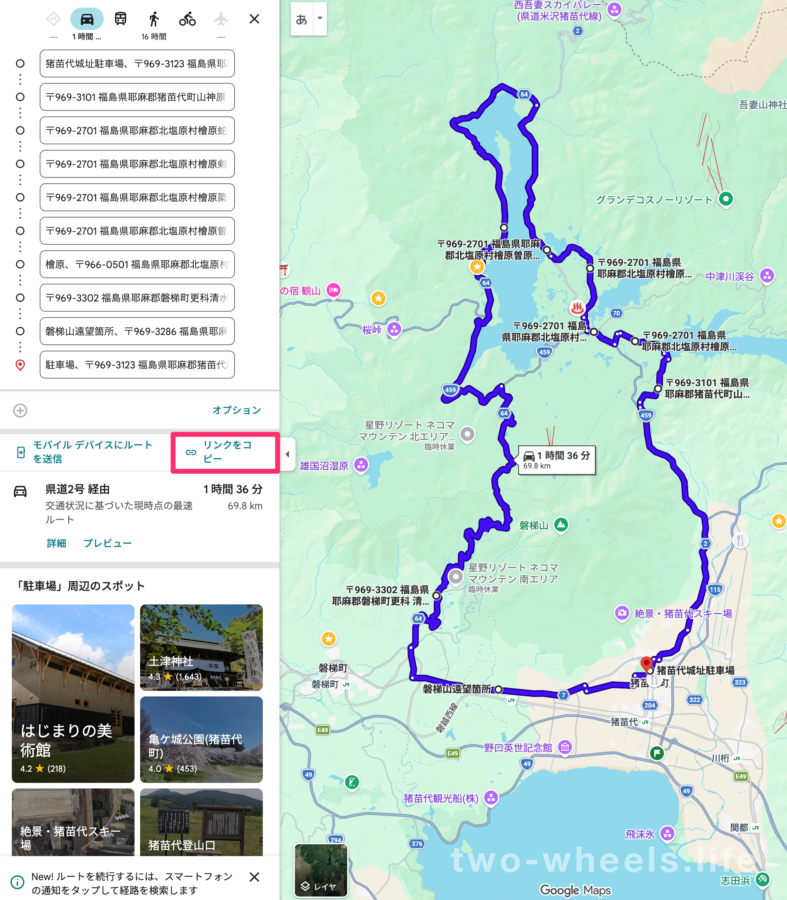This screenshot has height=900, width=787.
Task: Open the route プレビュー
Action: click(x=107, y=543)
